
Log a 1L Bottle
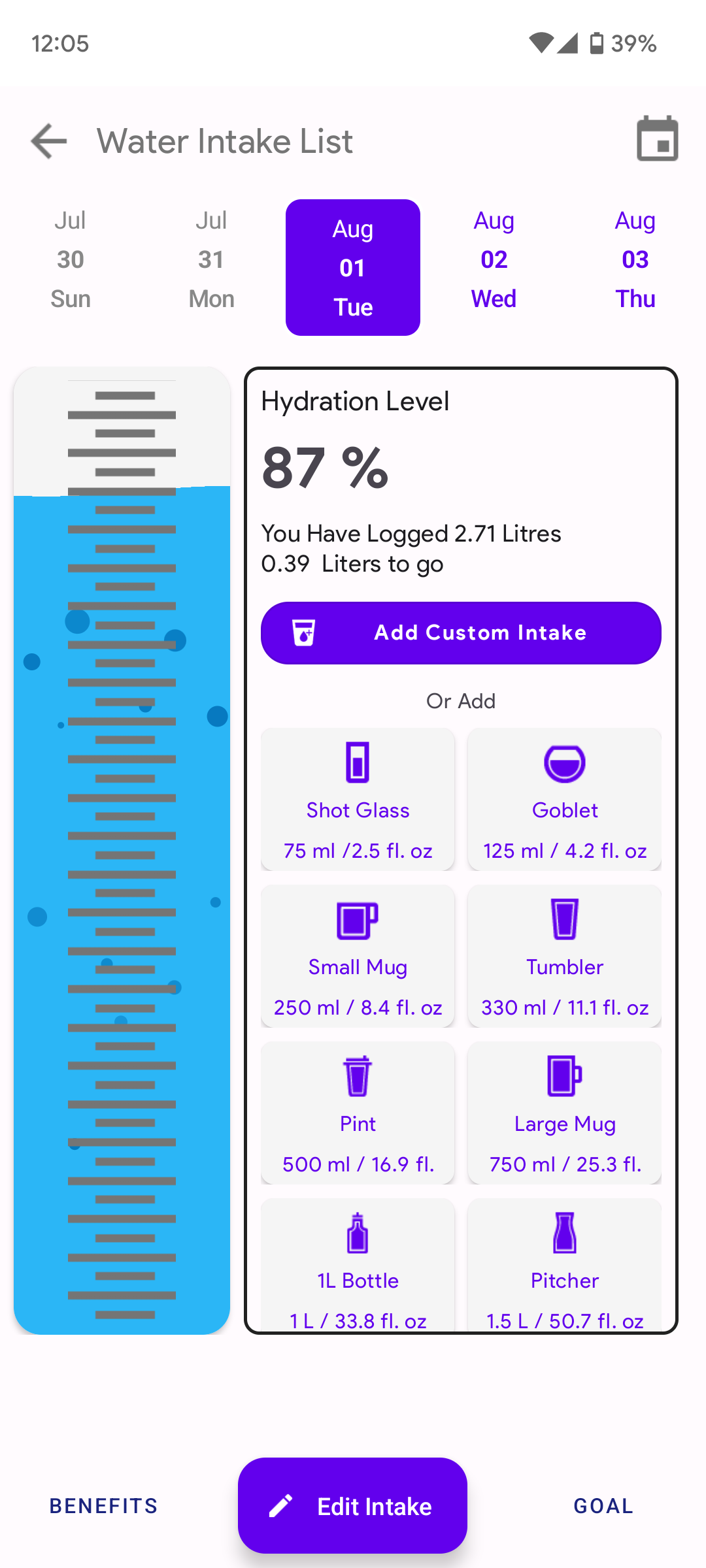tap(358, 1265)
